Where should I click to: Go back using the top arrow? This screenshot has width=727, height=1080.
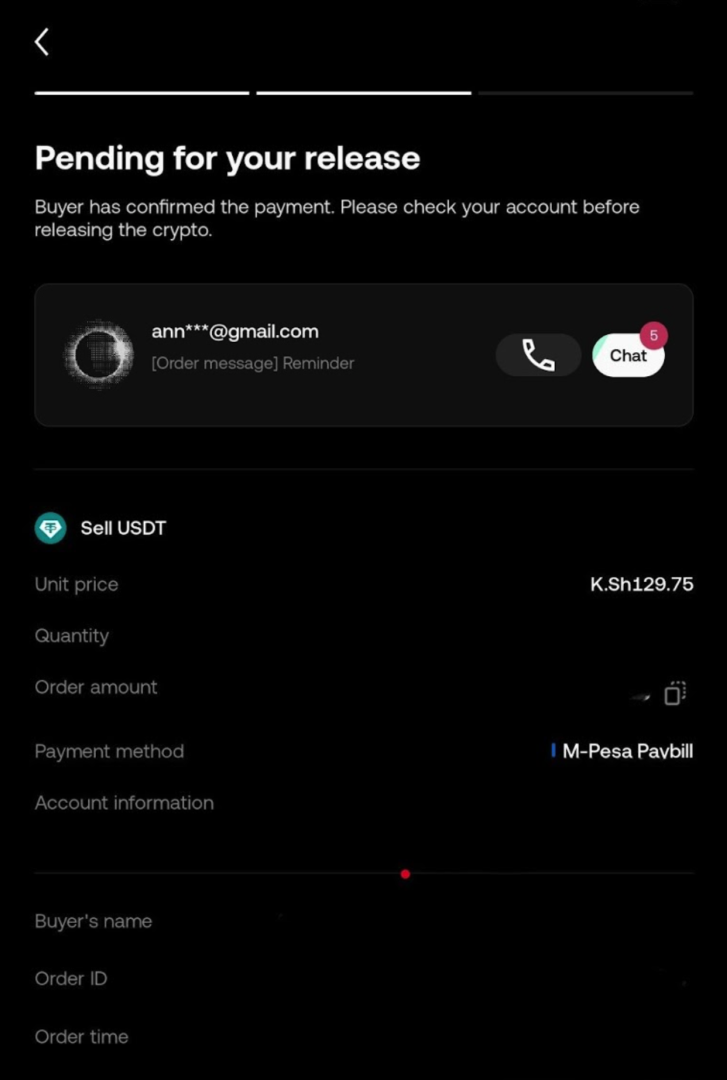coord(42,42)
